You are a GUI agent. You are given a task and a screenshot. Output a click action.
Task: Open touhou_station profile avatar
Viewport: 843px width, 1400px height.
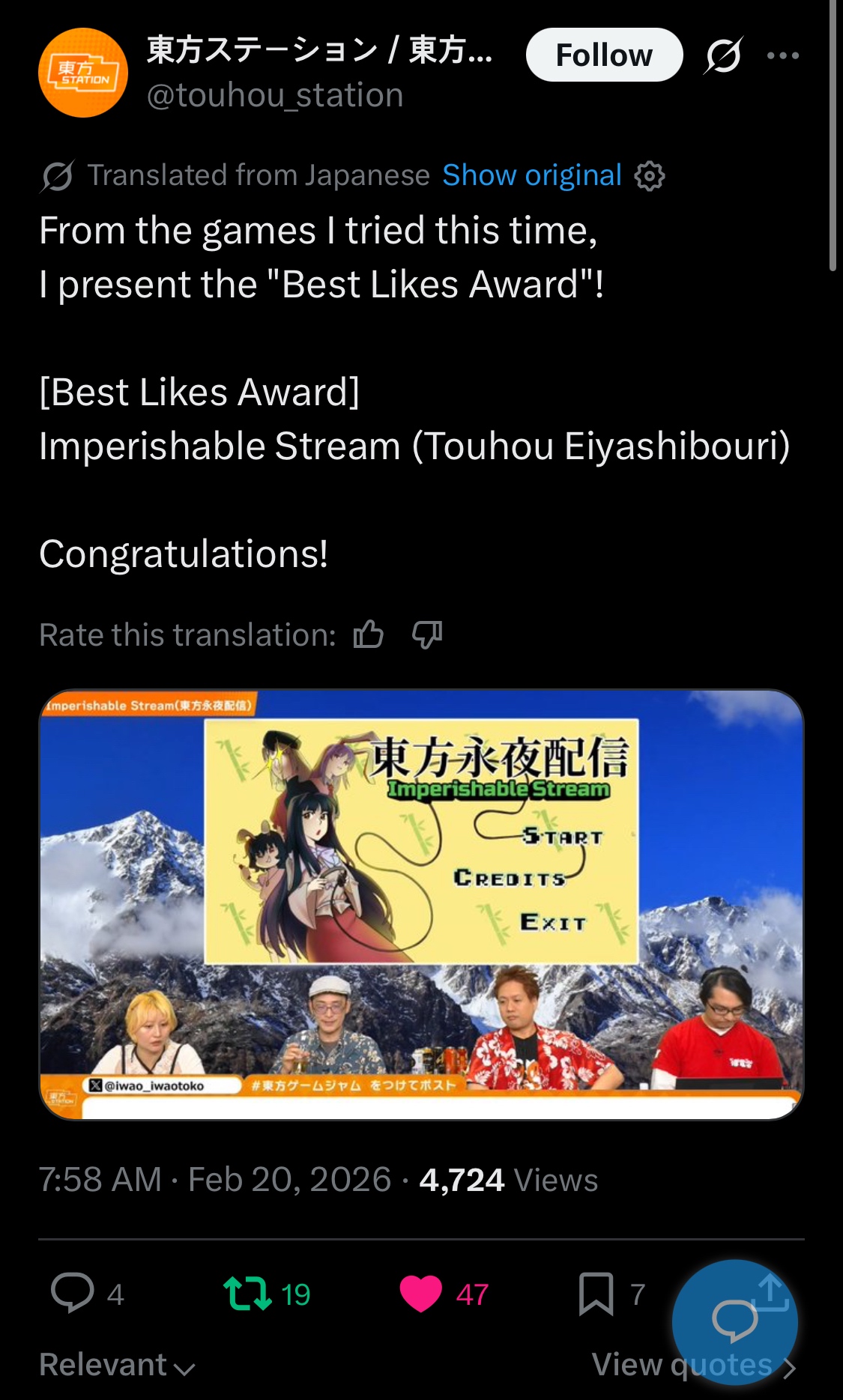coord(83,73)
